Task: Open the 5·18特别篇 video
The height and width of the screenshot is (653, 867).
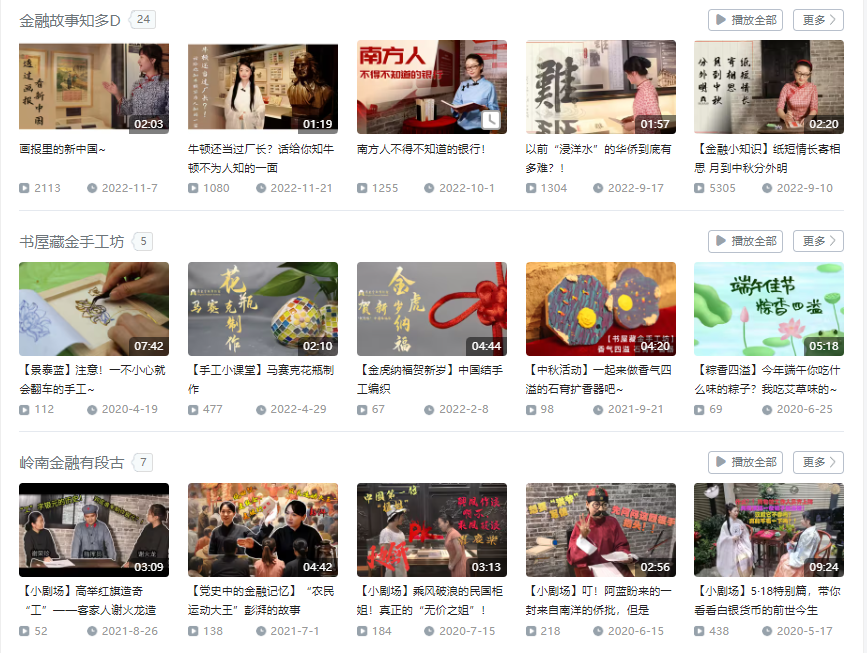Action: tap(769, 530)
